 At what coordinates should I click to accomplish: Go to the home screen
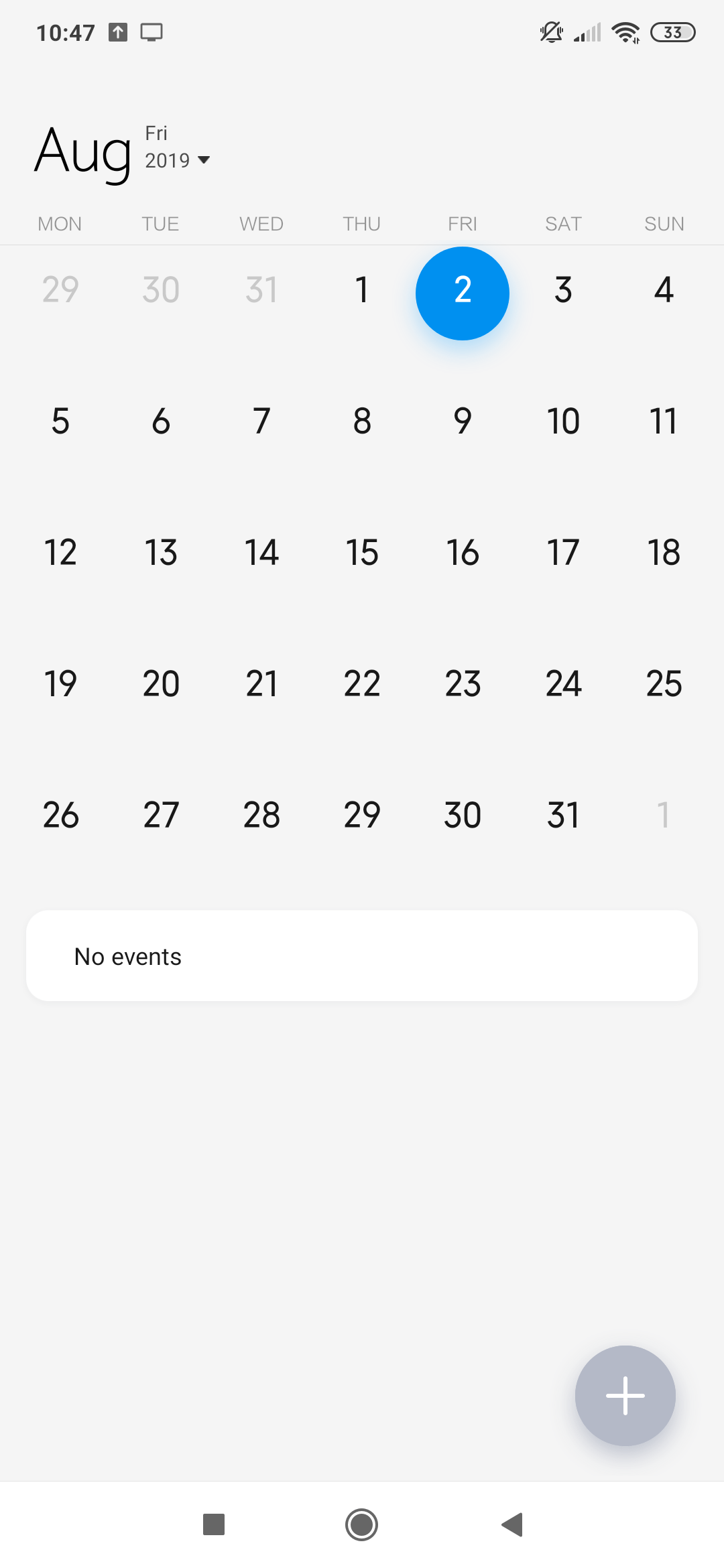tap(362, 1524)
